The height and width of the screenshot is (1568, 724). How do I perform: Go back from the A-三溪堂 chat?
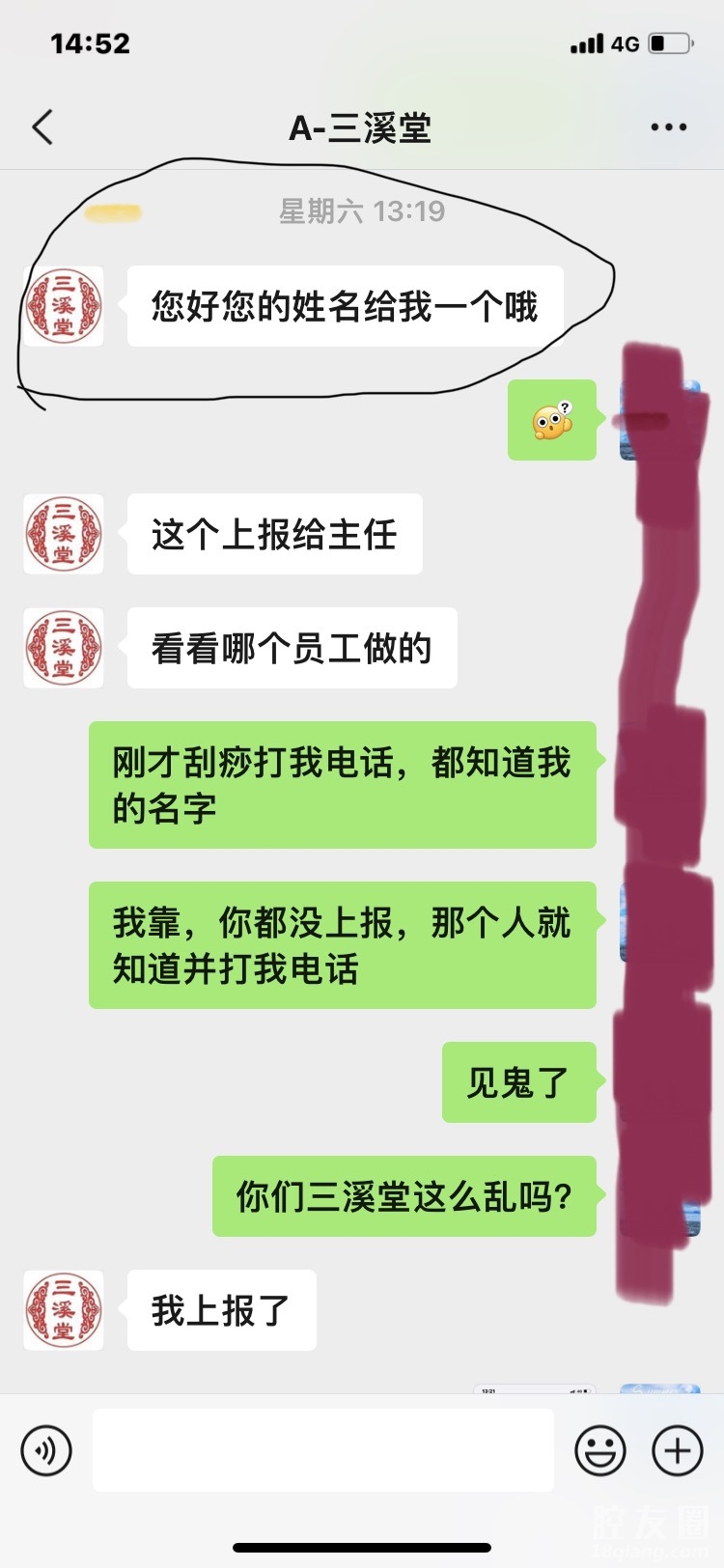(42, 127)
